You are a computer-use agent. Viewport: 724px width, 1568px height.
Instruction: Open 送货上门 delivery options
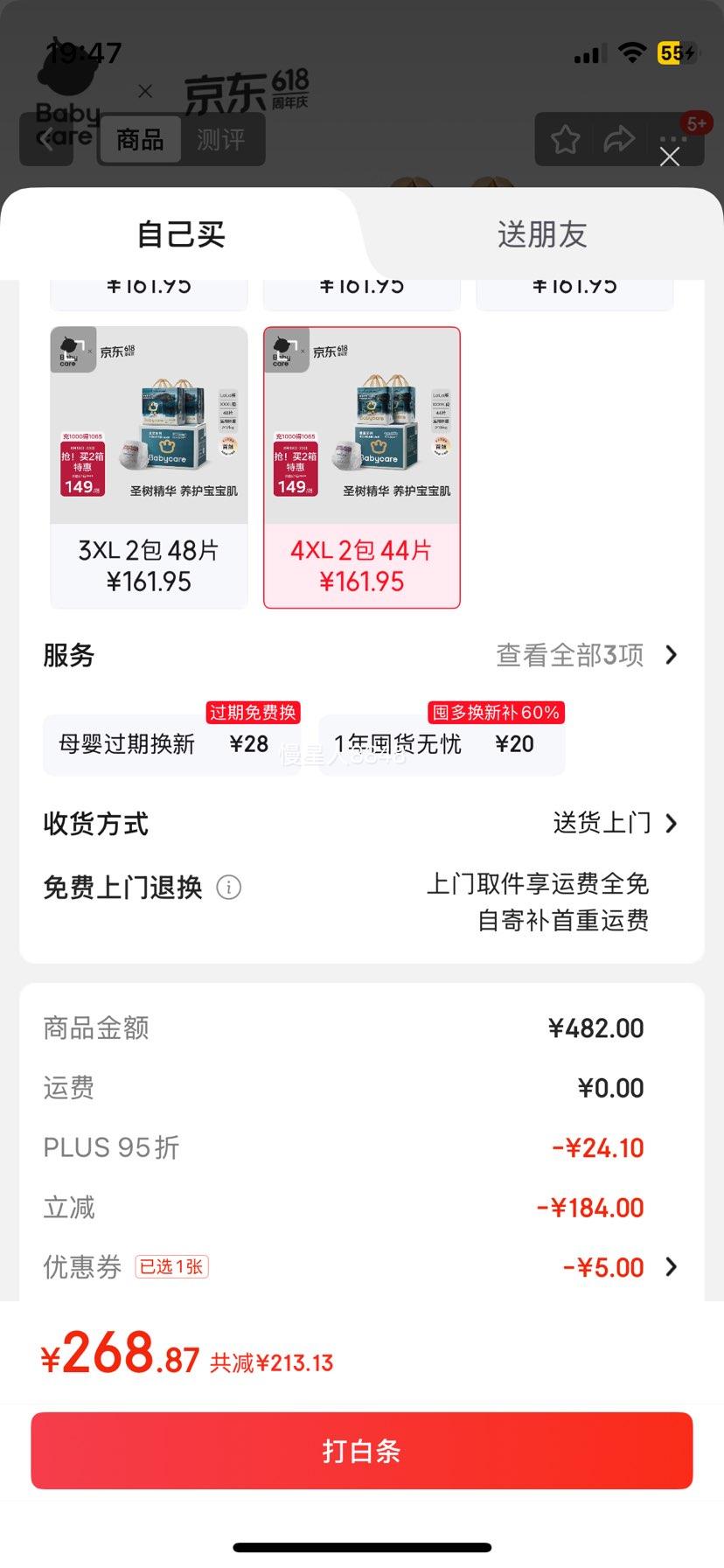click(603, 823)
